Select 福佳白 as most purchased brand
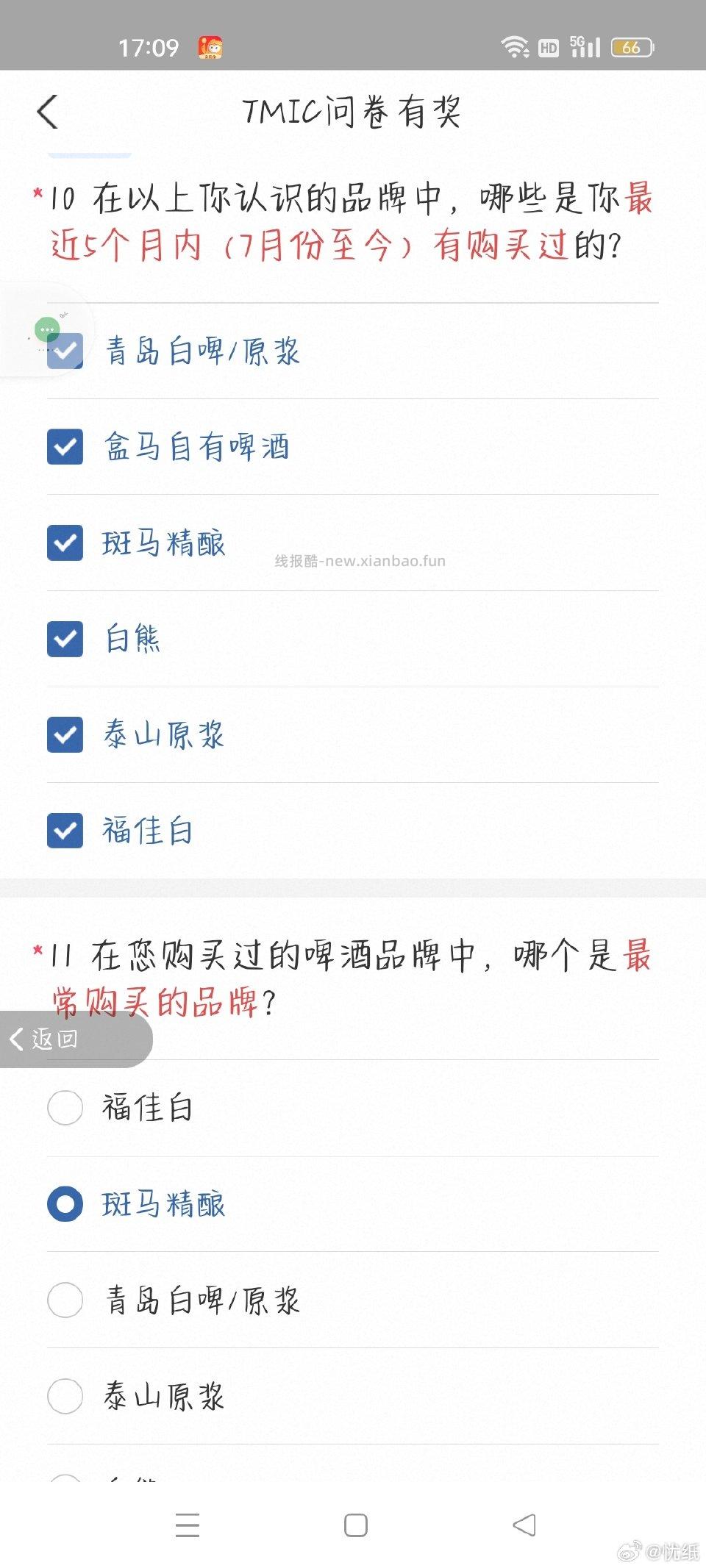The image size is (706, 1568). click(x=65, y=1108)
